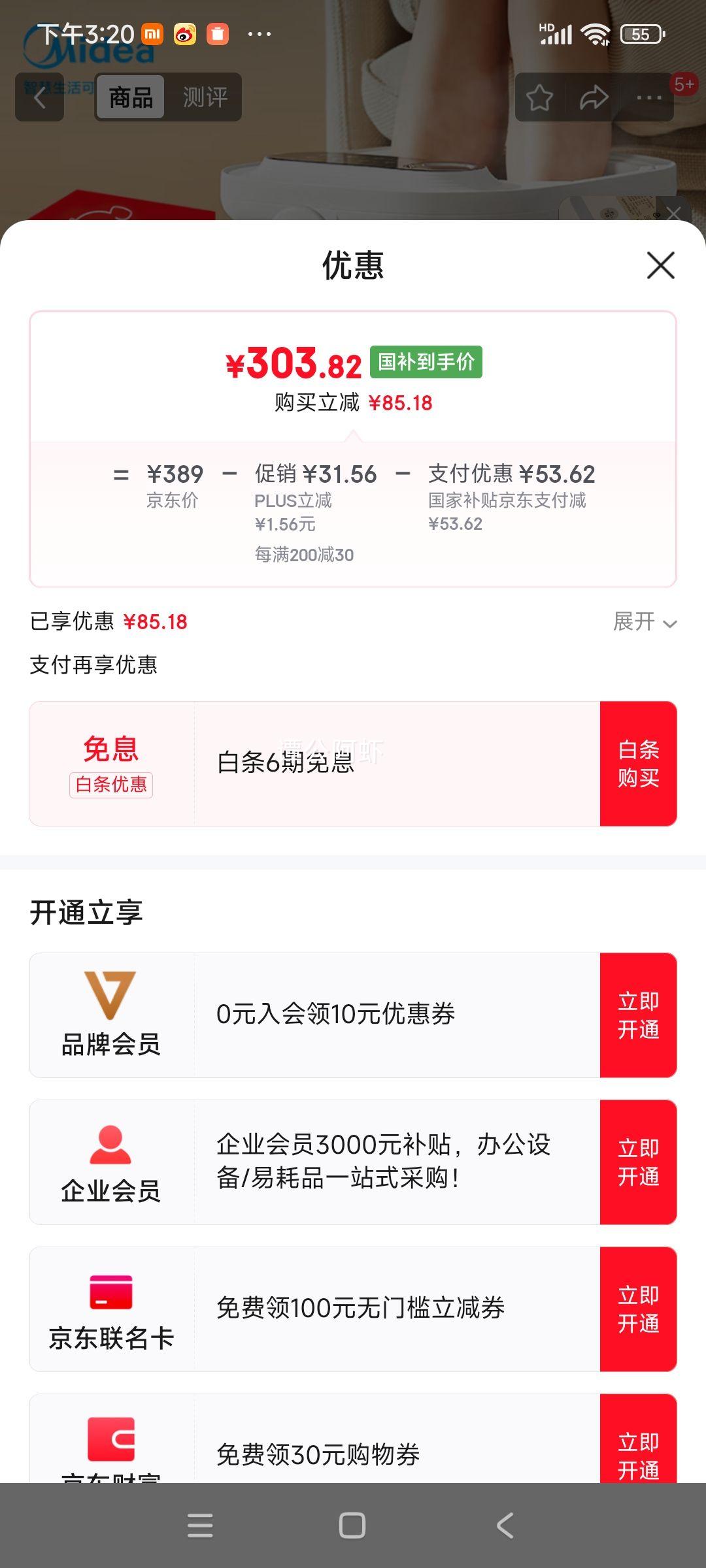Expand the 已享优惠 details with 展开
Image resolution: width=706 pixels, height=1568 pixels.
[x=644, y=622]
